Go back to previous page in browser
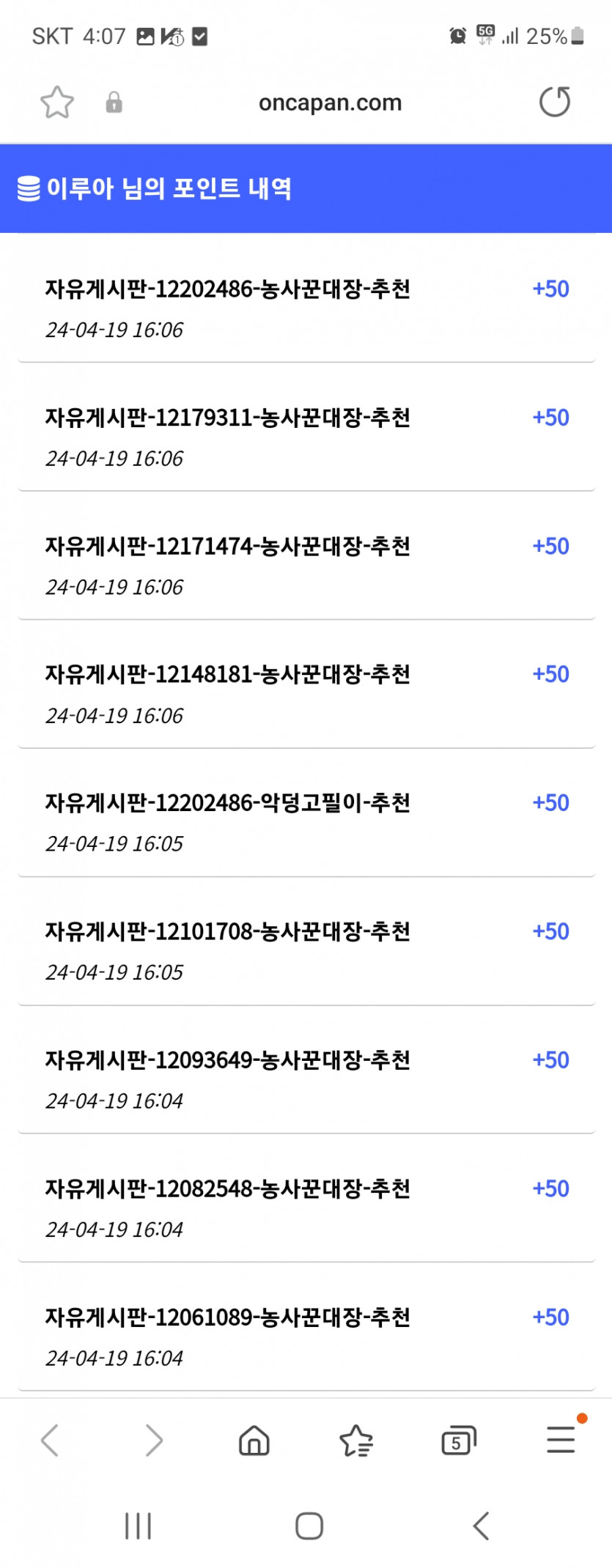 [x=50, y=1441]
